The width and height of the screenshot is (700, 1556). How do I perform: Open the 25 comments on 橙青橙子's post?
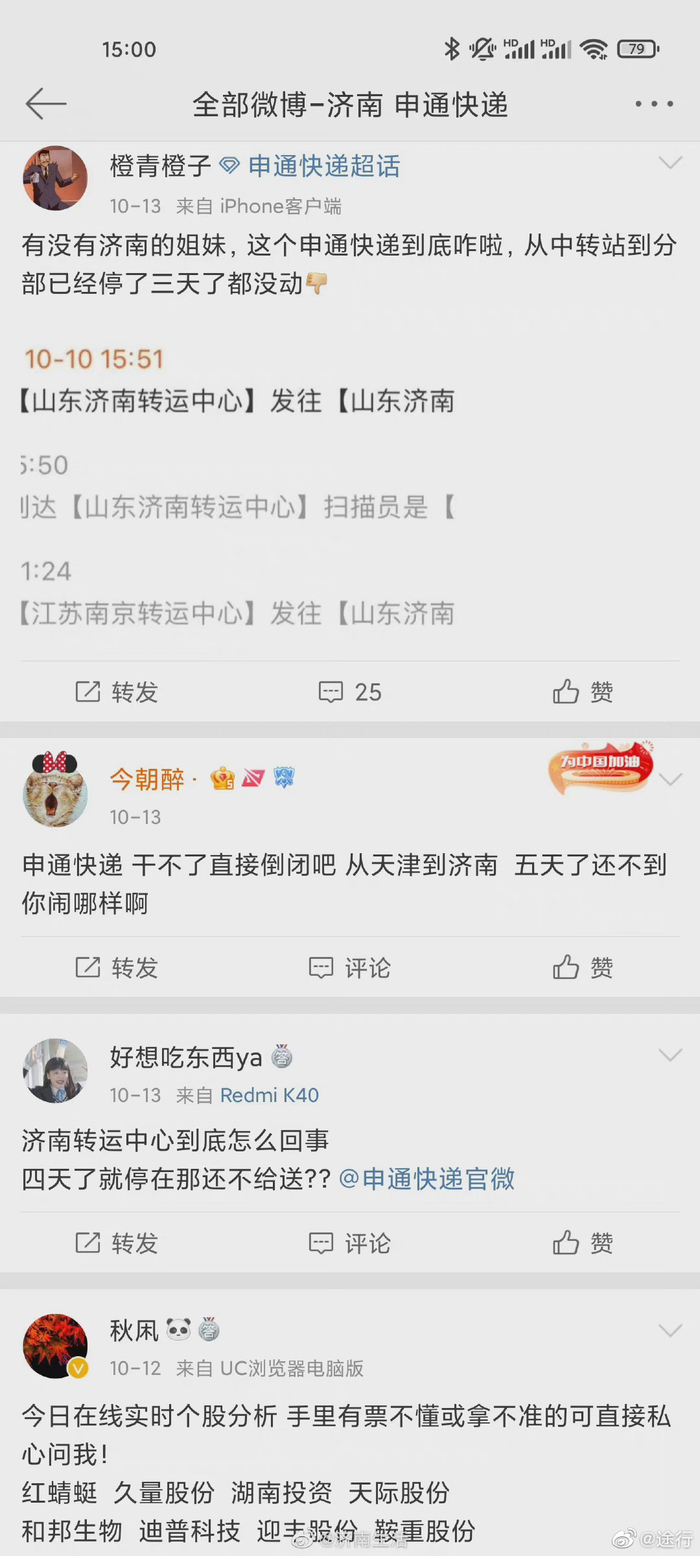350,692
